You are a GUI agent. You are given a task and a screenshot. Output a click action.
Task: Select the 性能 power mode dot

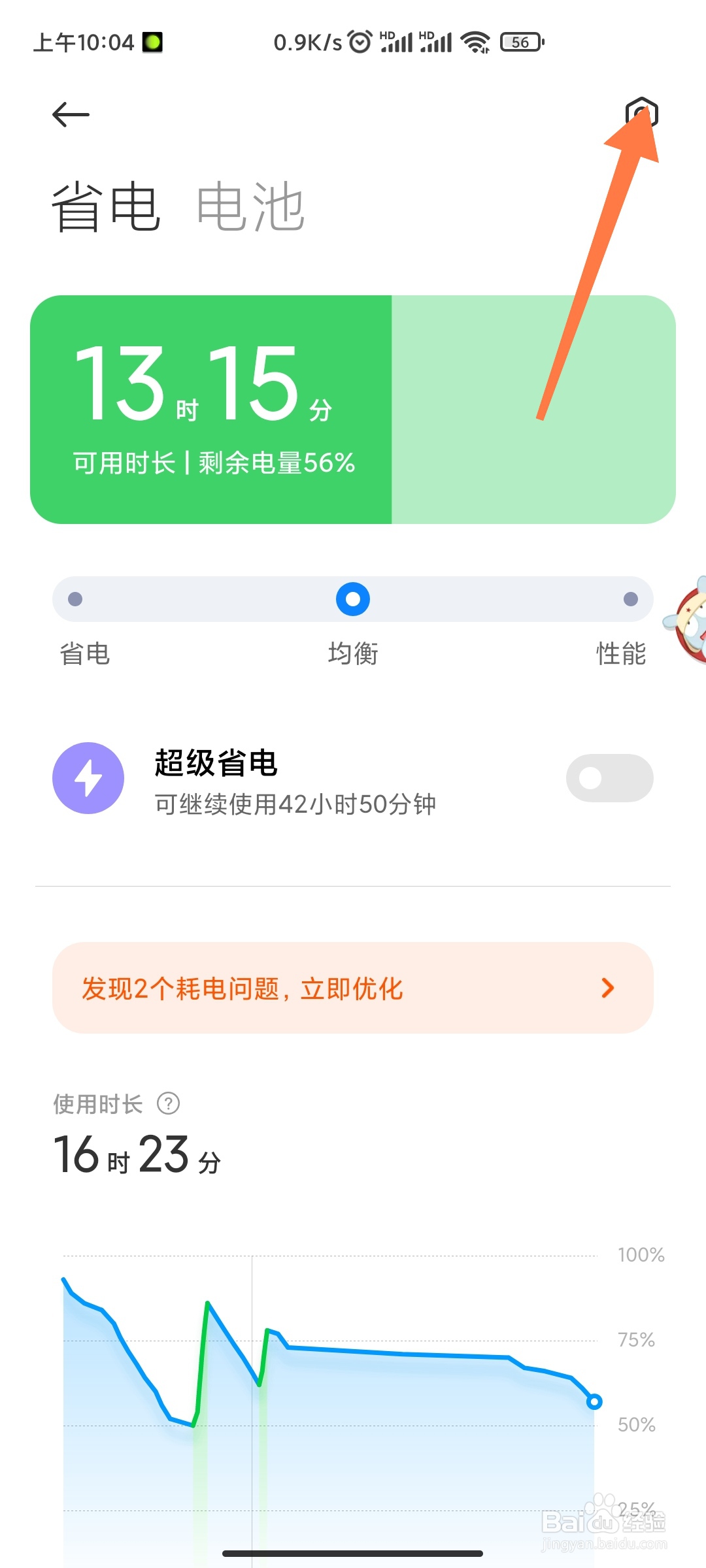[631, 598]
